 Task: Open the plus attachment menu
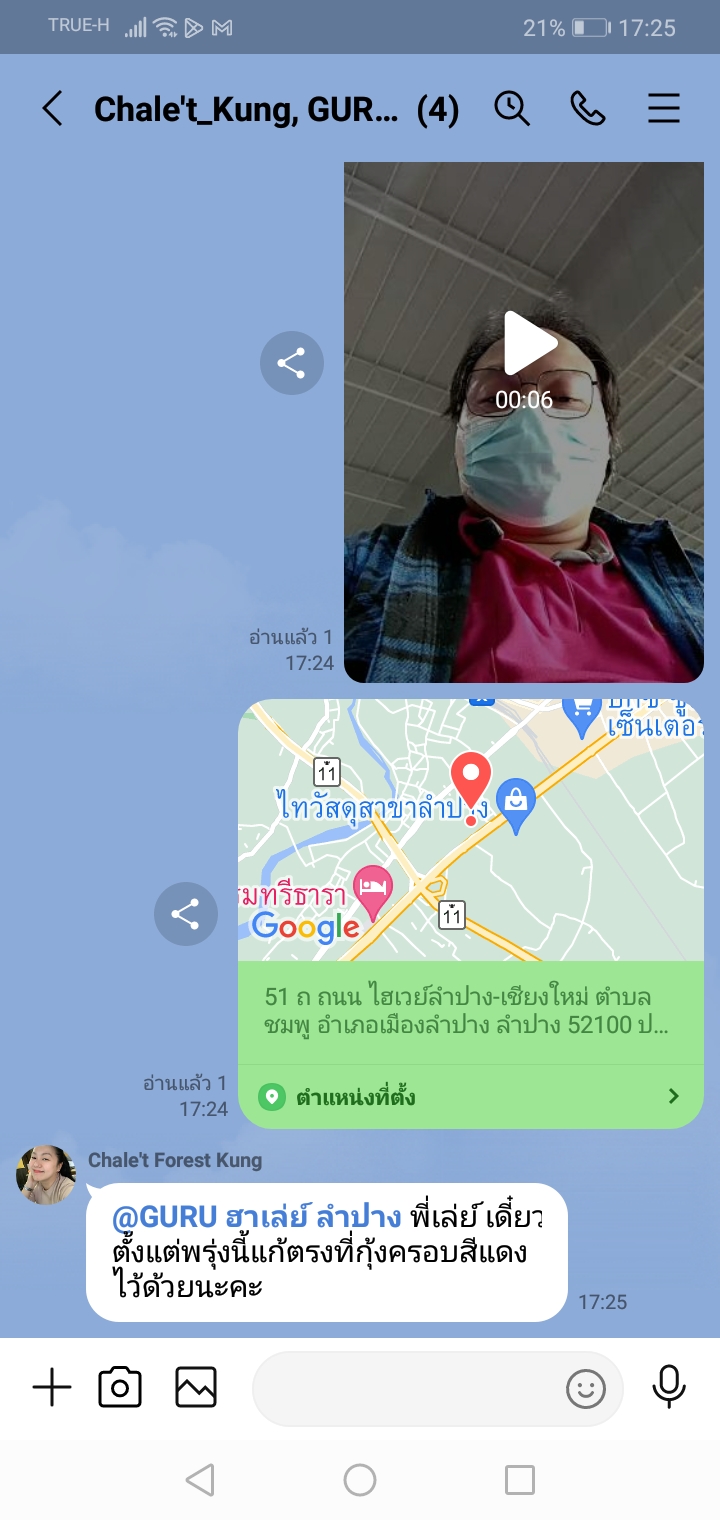(52, 1388)
